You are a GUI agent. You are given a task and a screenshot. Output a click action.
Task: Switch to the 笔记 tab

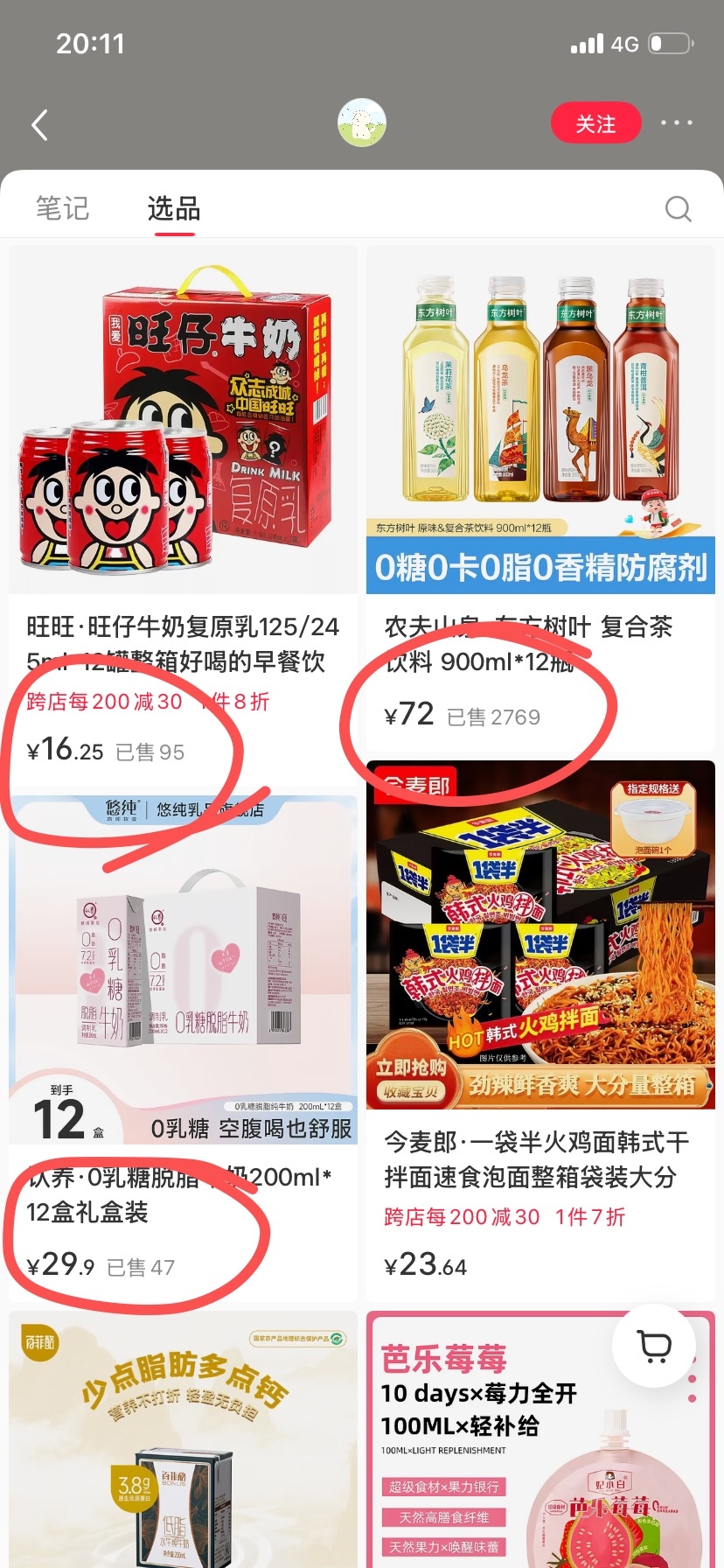(62, 208)
